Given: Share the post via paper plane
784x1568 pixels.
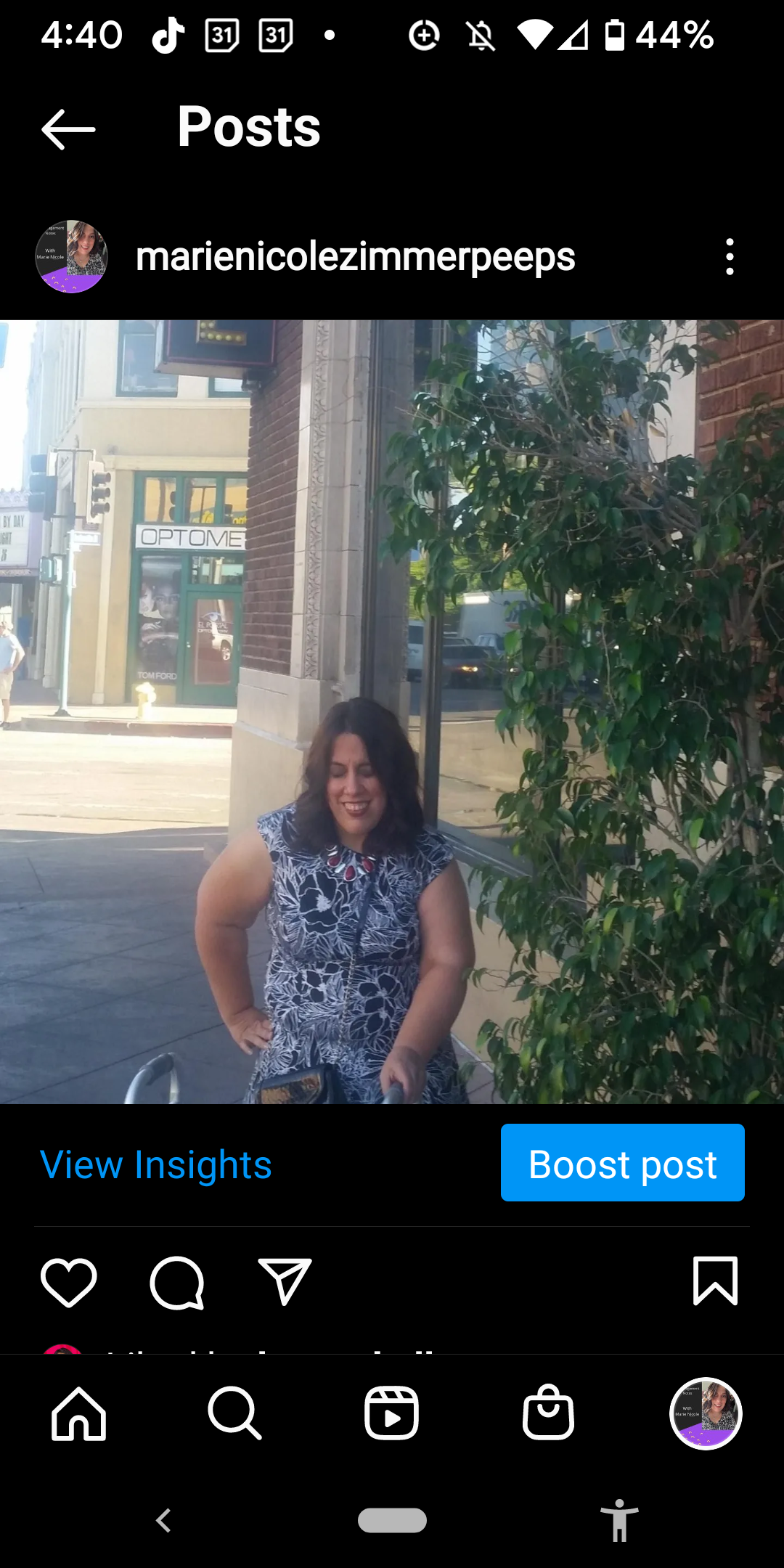Looking at the screenshot, I should coord(285,1282).
